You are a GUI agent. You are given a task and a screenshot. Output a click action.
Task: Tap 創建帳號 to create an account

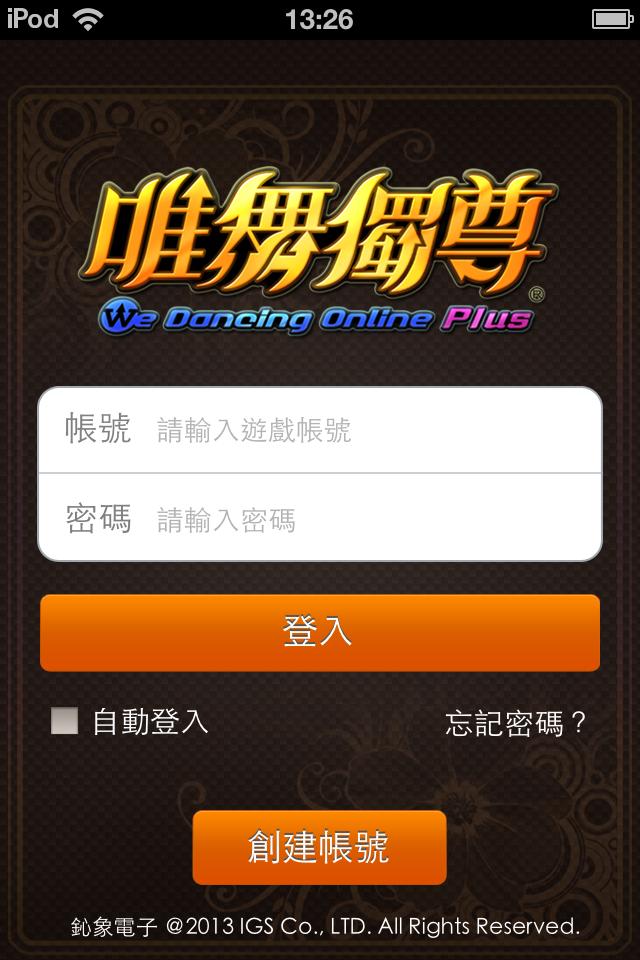click(x=319, y=847)
